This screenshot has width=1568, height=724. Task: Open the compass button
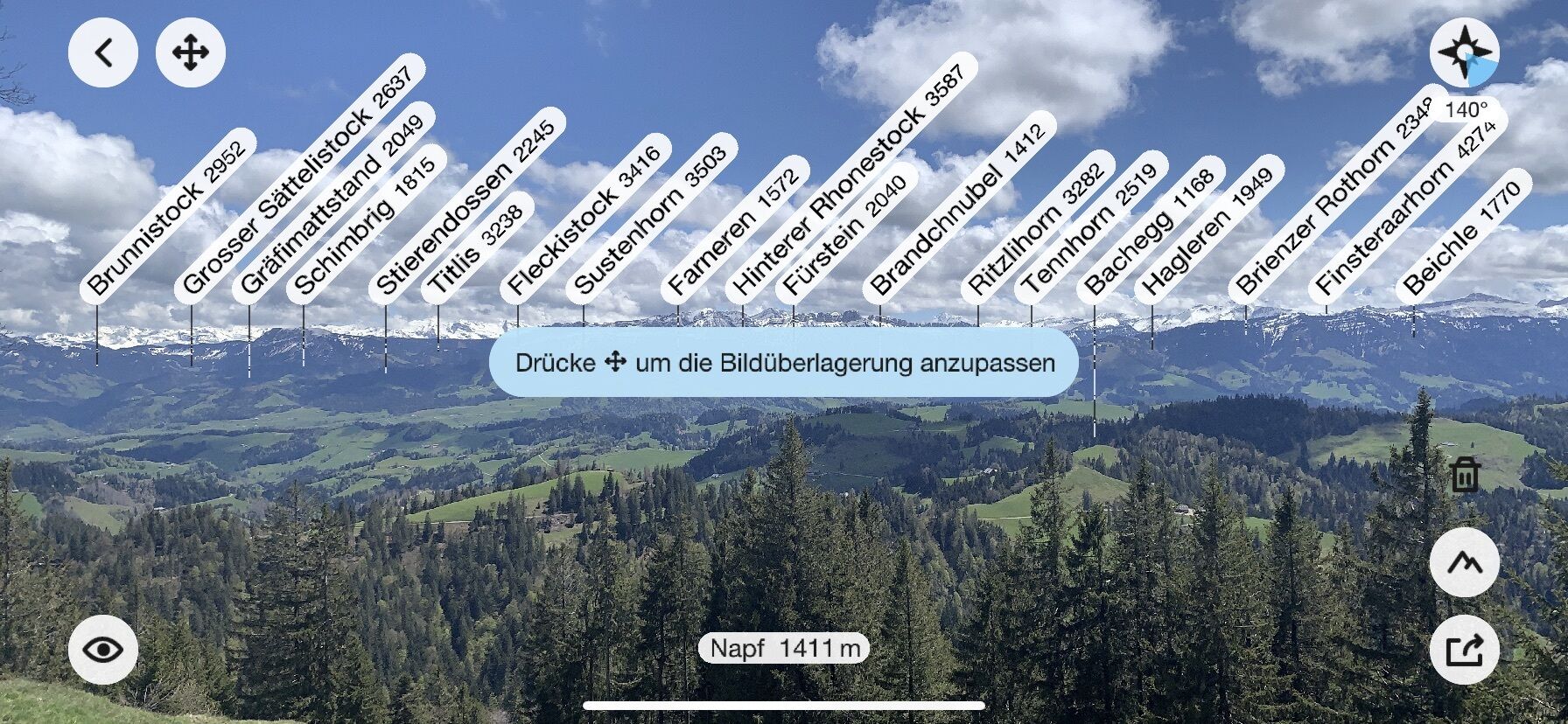[1465, 52]
